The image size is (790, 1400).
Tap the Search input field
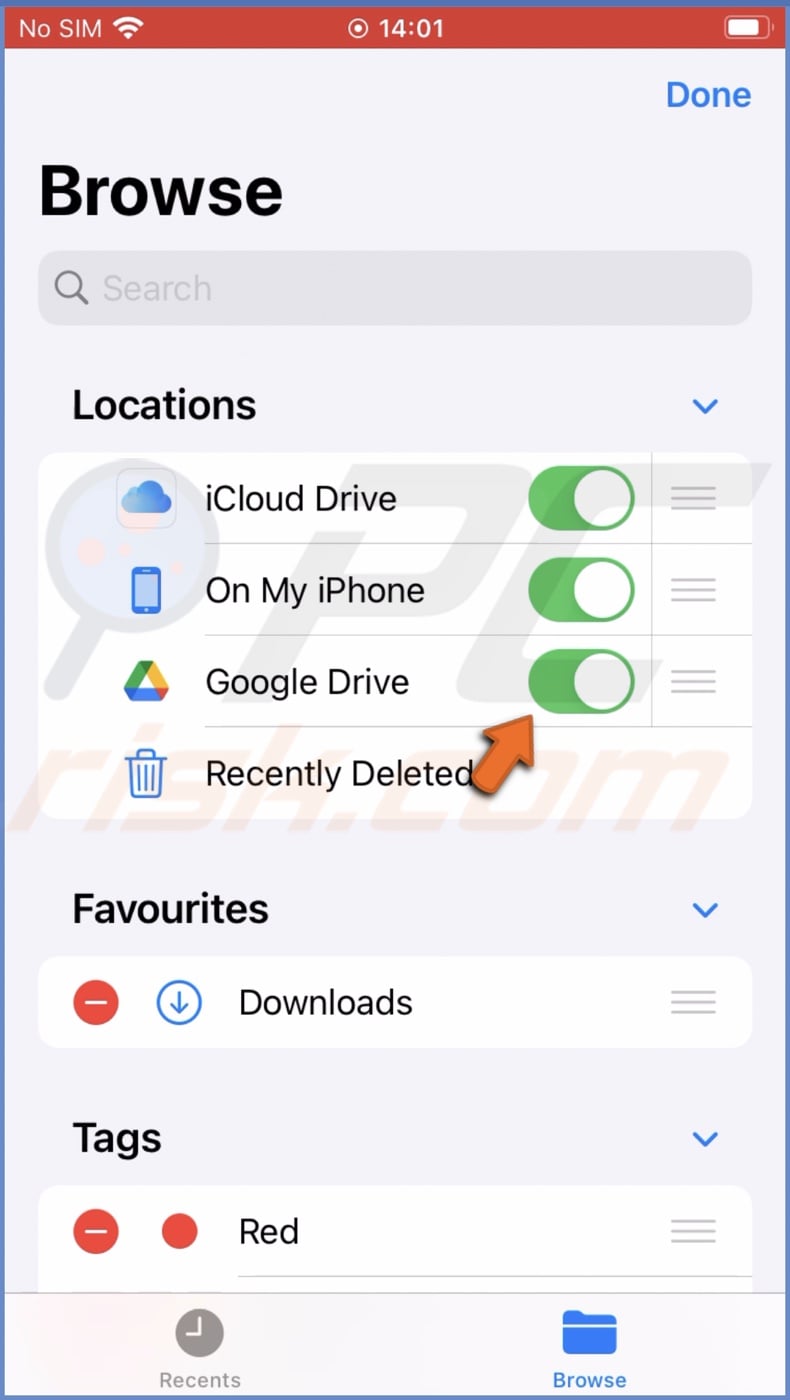(395, 288)
